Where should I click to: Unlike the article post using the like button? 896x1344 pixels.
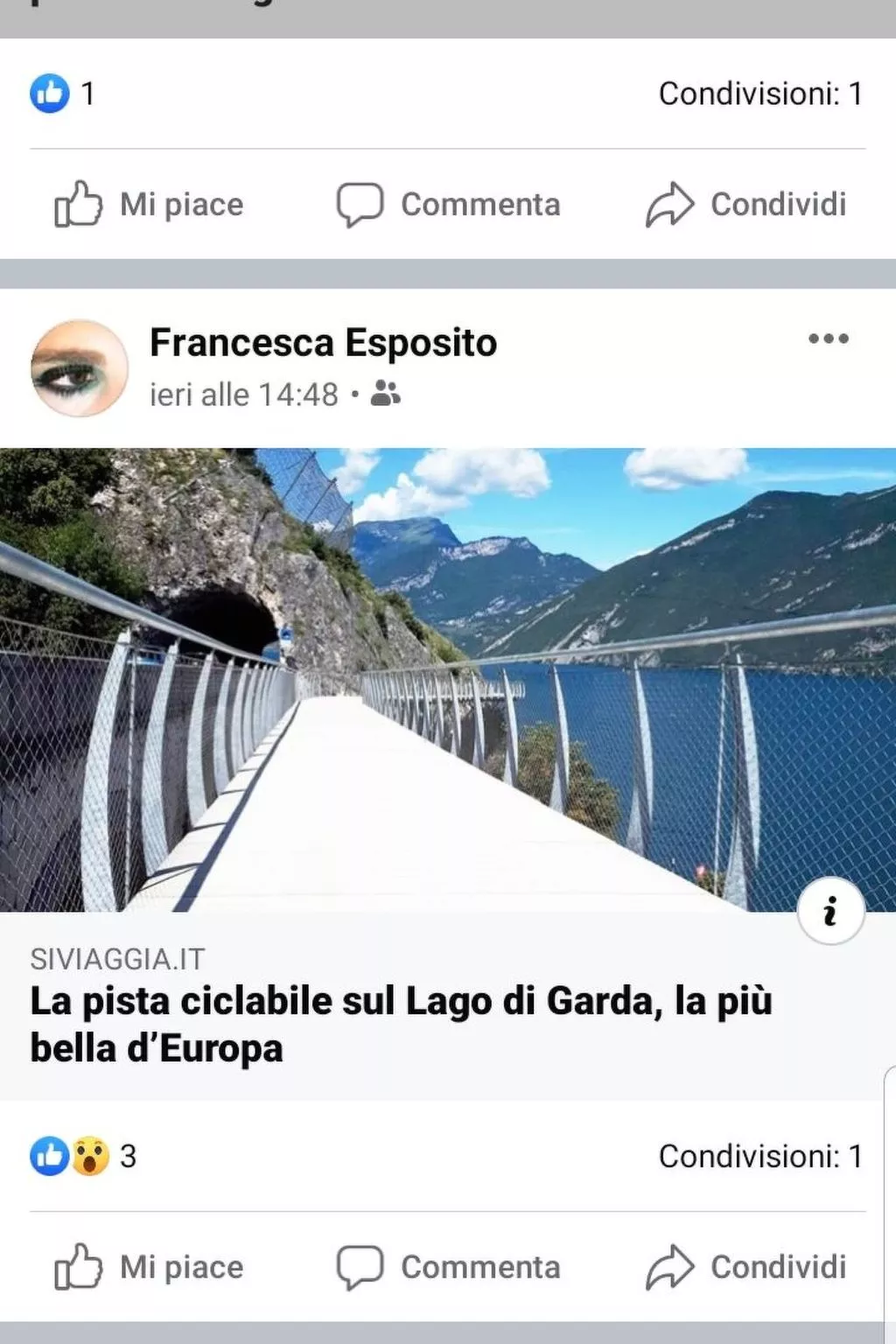(x=151, y=1266)
